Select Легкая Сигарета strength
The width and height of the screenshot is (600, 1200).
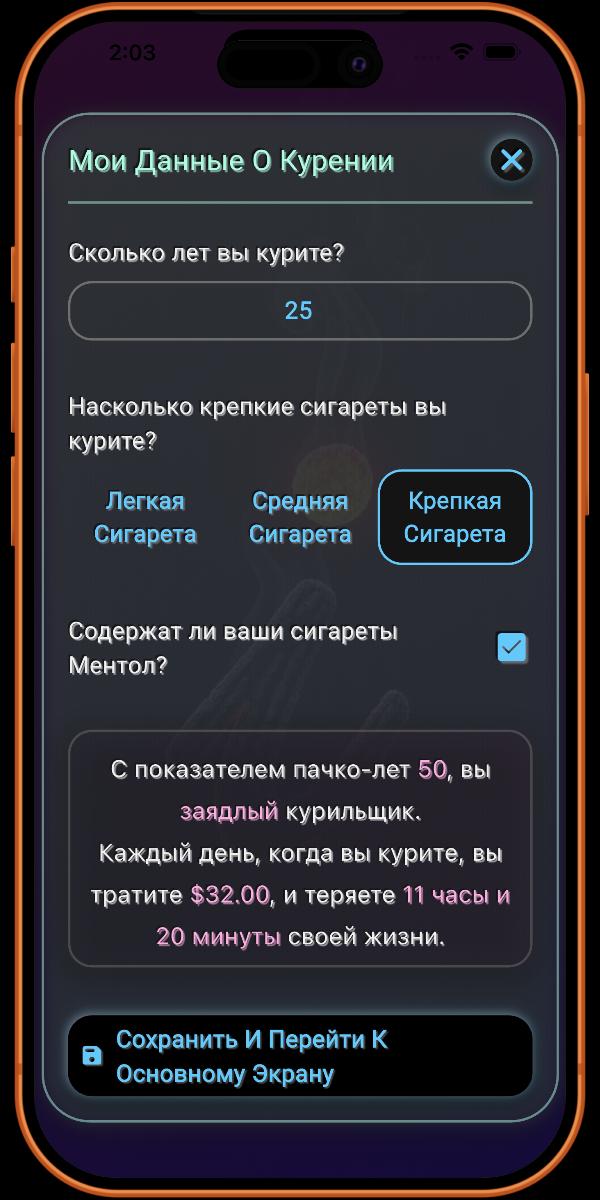pyautogui.click(x=145, y=518)
